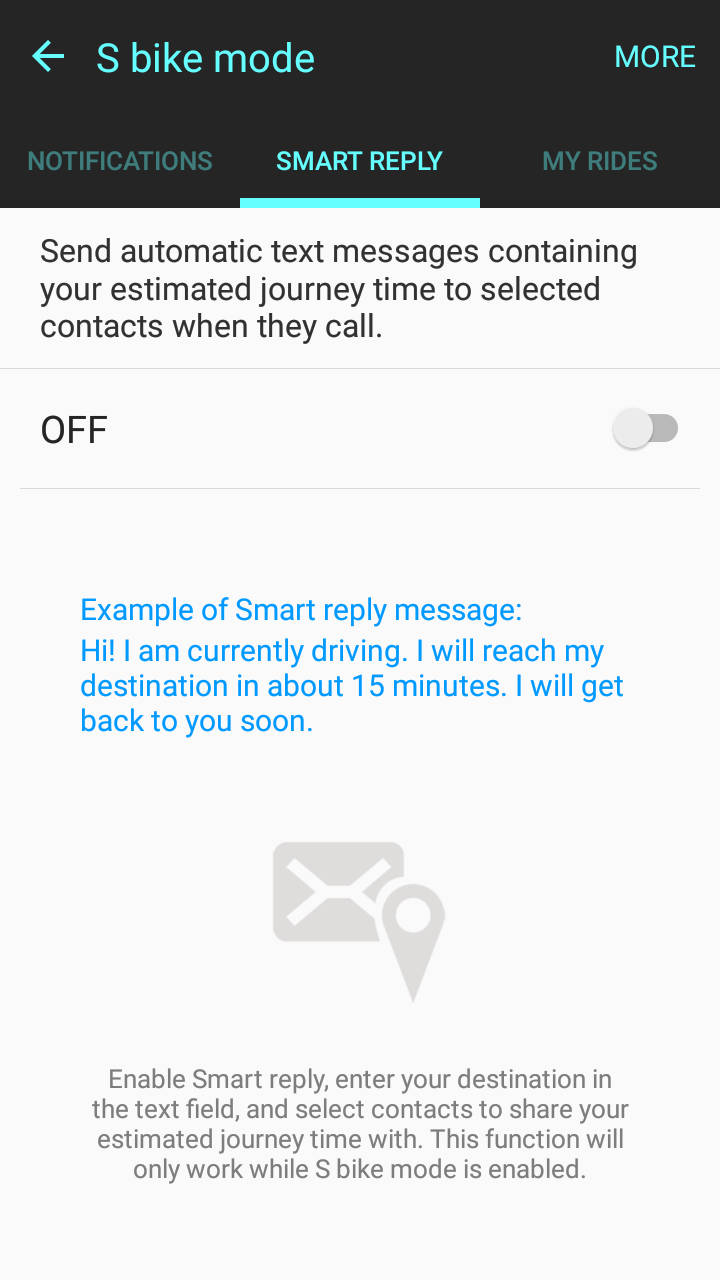Switch to the Notifications tab
The width and height of the screenshot is (720, 1280).
pyautogui.click(x=120, y=161)
